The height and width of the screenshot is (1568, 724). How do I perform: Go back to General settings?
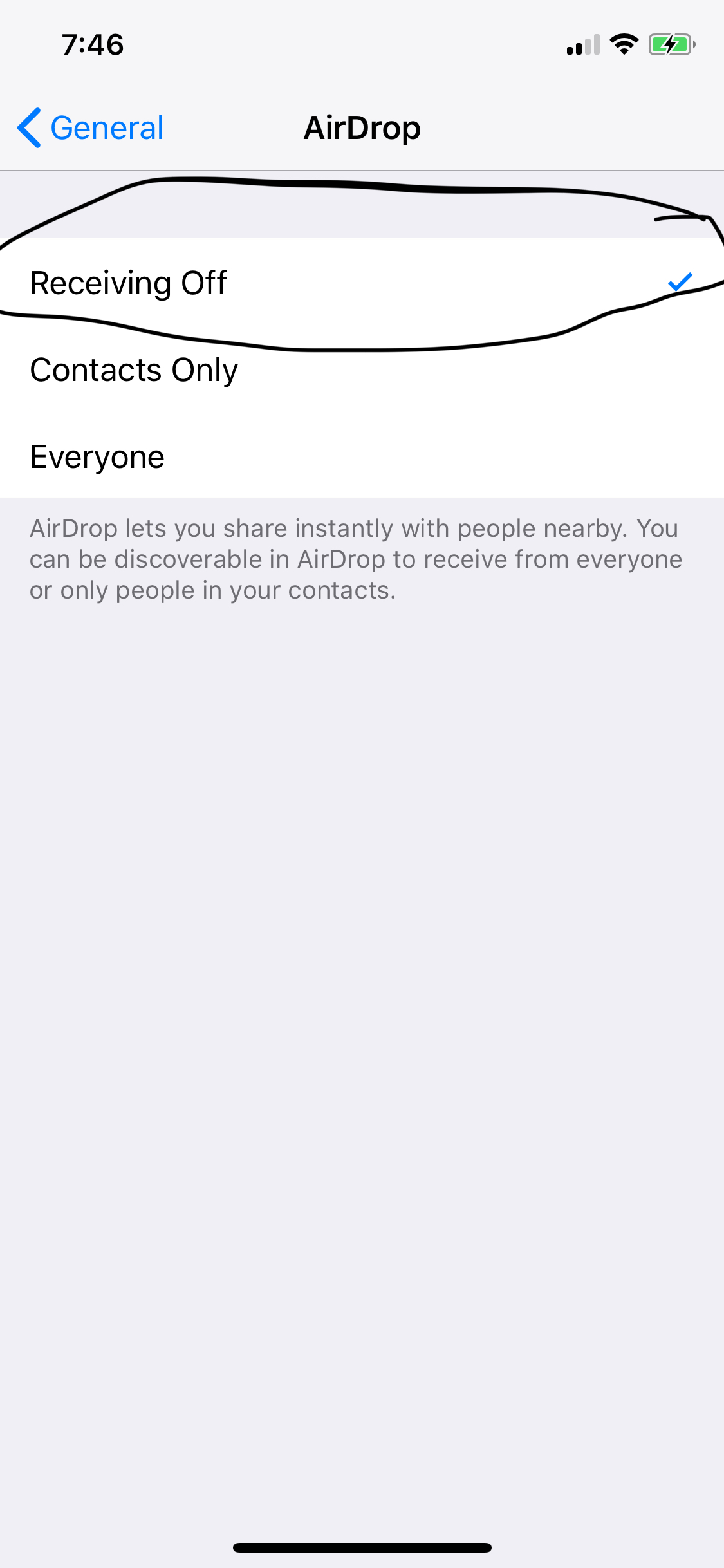tap(91, 127)
